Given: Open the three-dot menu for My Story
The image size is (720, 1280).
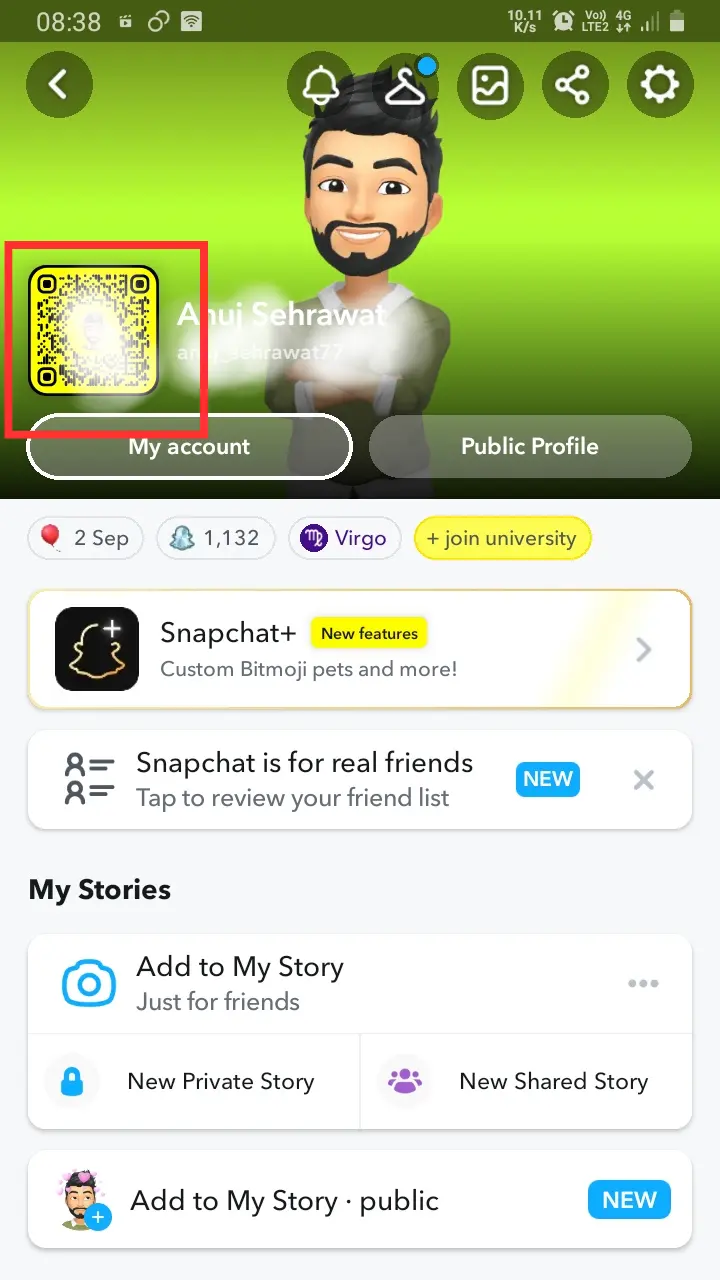Looking at the screenshot, I should 643,983.
